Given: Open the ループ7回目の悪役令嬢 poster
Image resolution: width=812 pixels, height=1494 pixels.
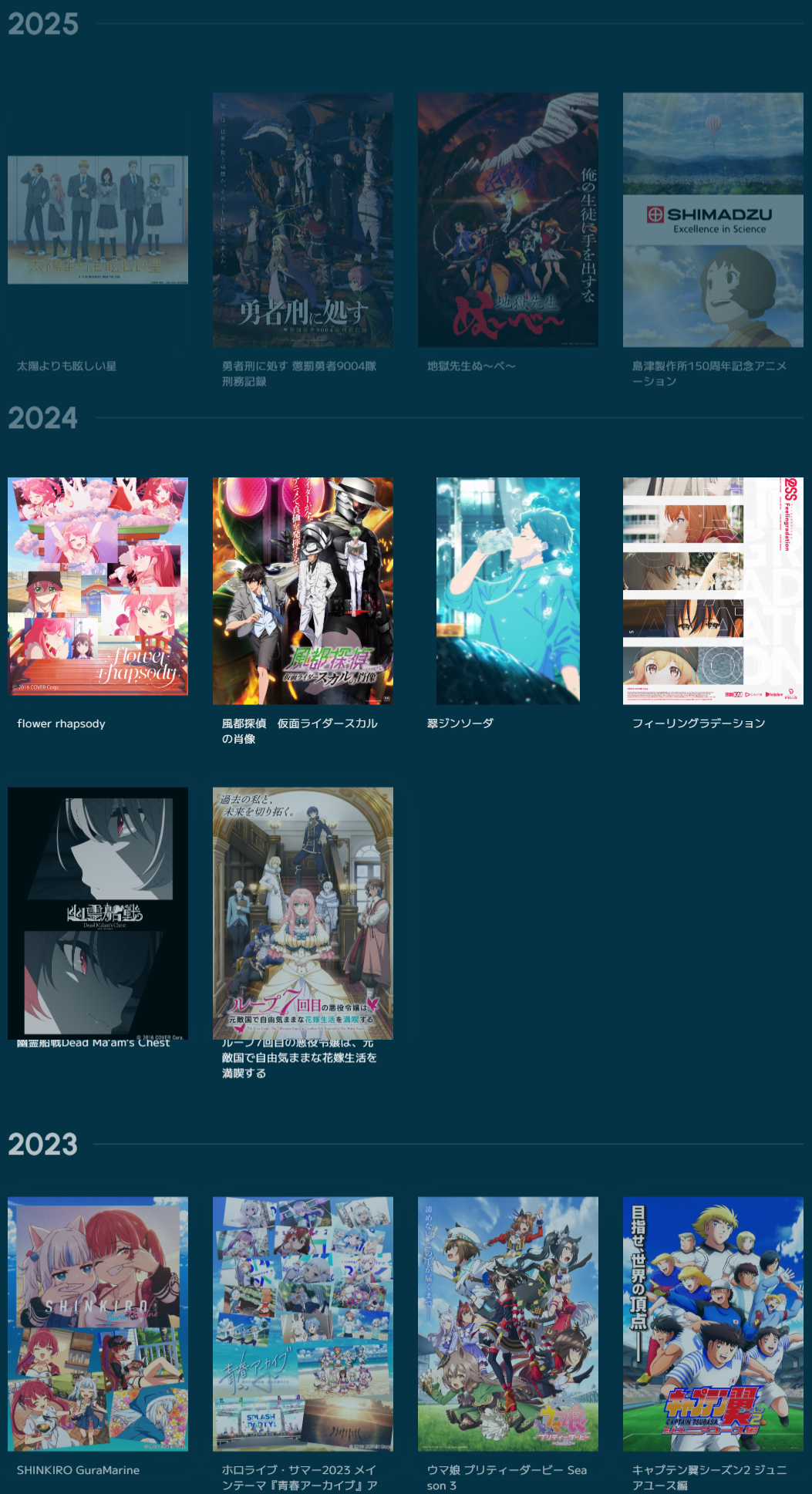Looking at the screenshot, I should pyautogui.click(x=302, y=912).
